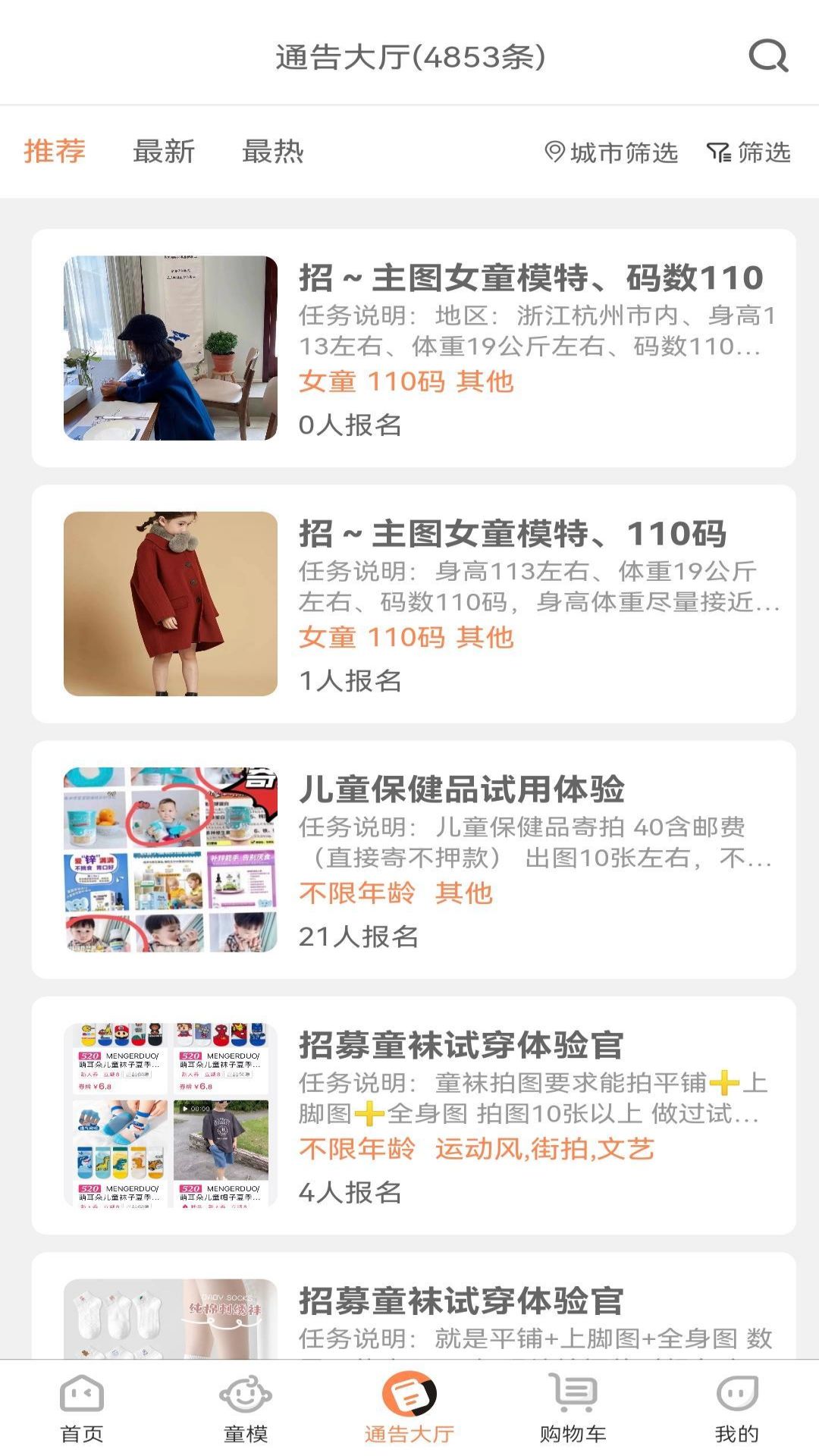Select the 推荐 tab
This screenshot has width=819, height=1456.
click(55, 152)
